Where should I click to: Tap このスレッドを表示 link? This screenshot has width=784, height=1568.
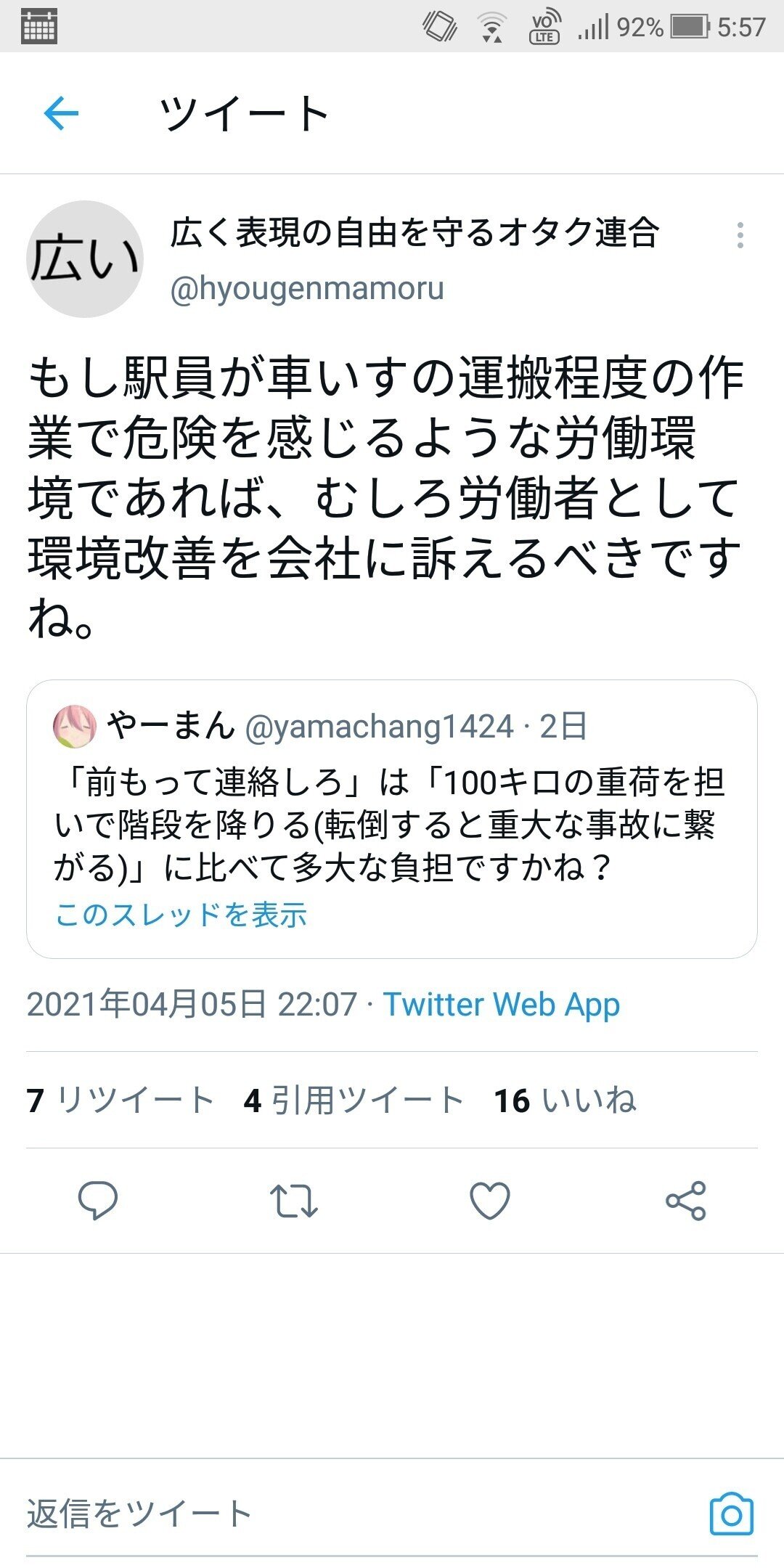181,915
